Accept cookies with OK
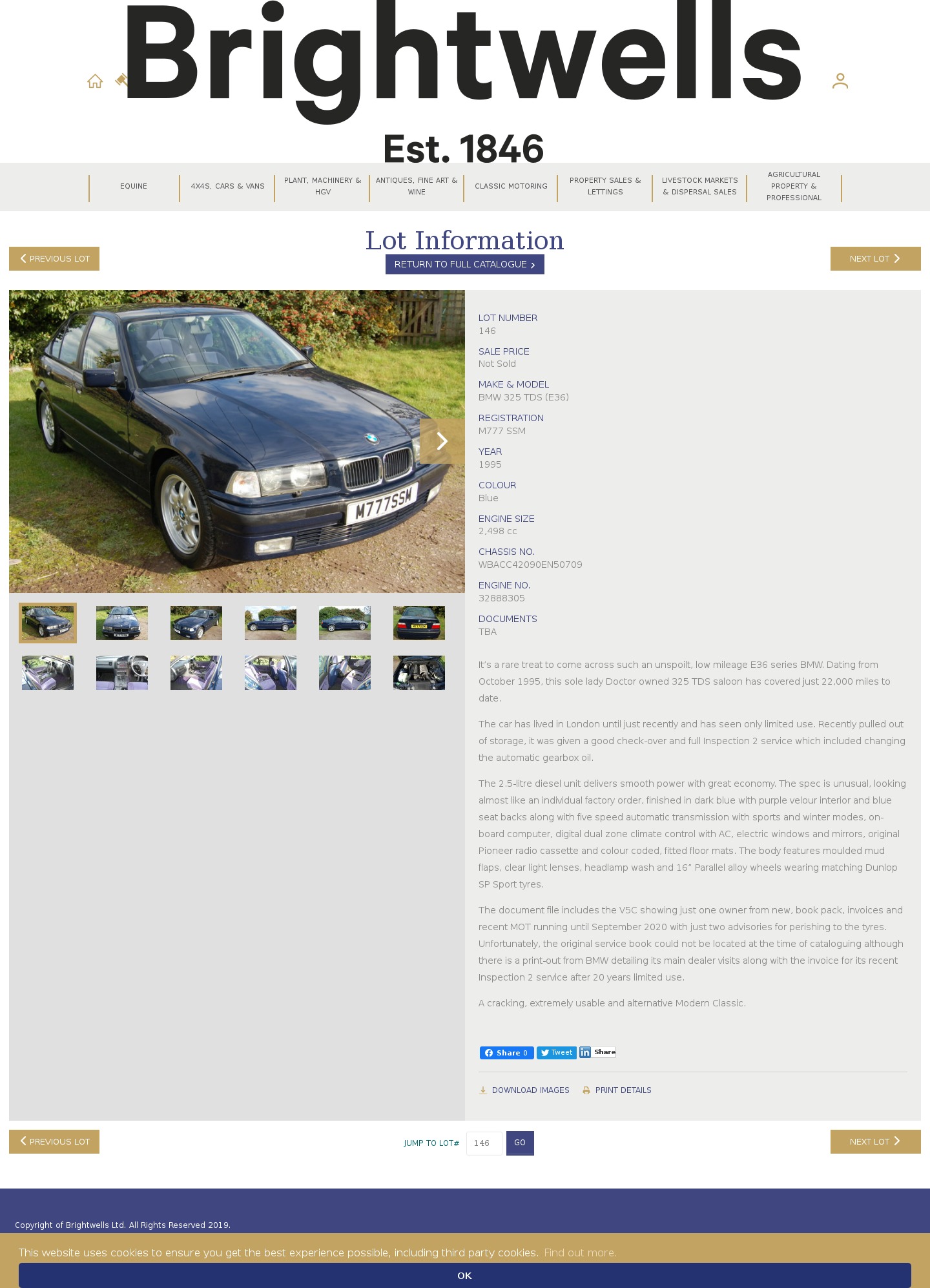The height and width of the screenshot is (1288, 930). pos(464,1275)
